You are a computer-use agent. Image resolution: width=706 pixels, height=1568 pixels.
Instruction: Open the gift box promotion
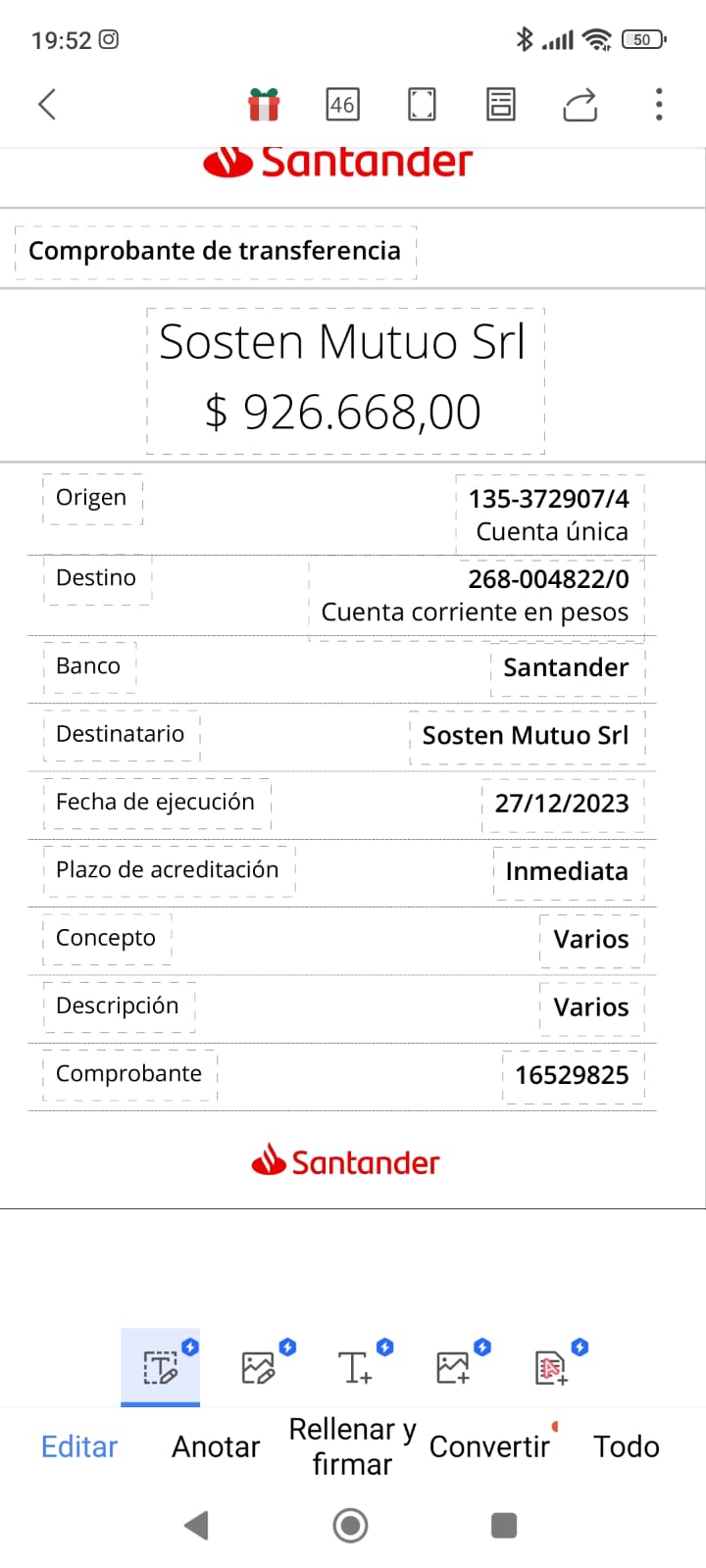(264, 104)
